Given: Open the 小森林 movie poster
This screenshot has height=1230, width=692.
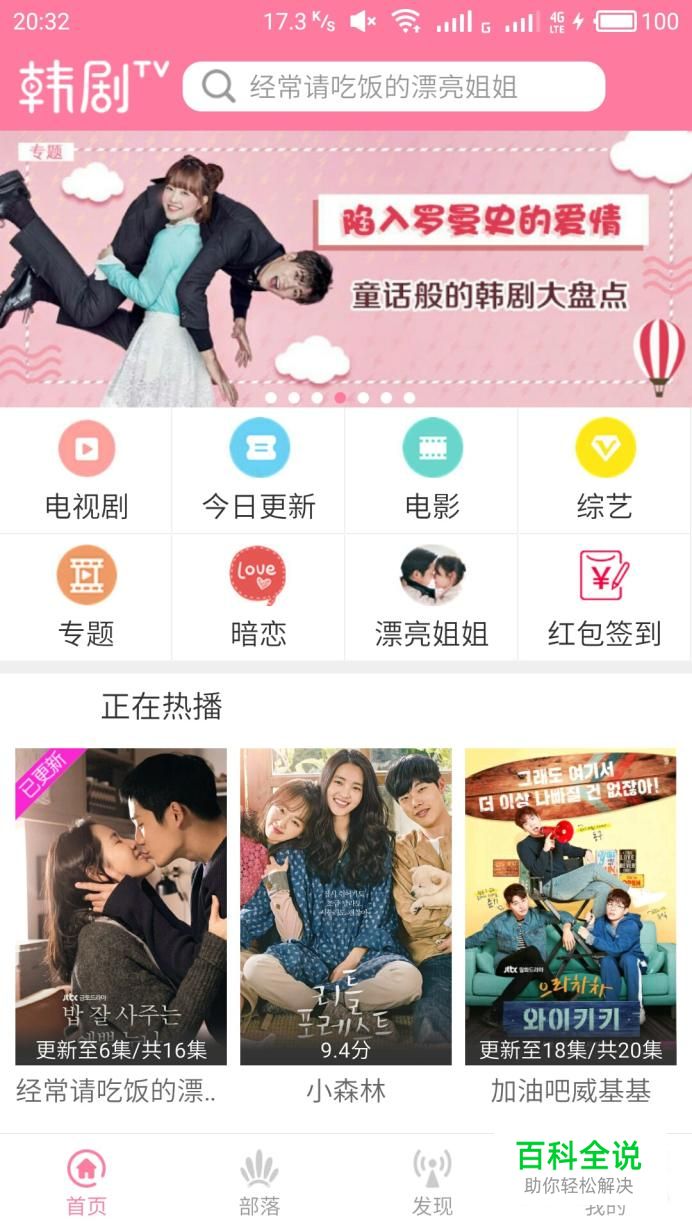Looking at the screenshot, I should 346,907.
